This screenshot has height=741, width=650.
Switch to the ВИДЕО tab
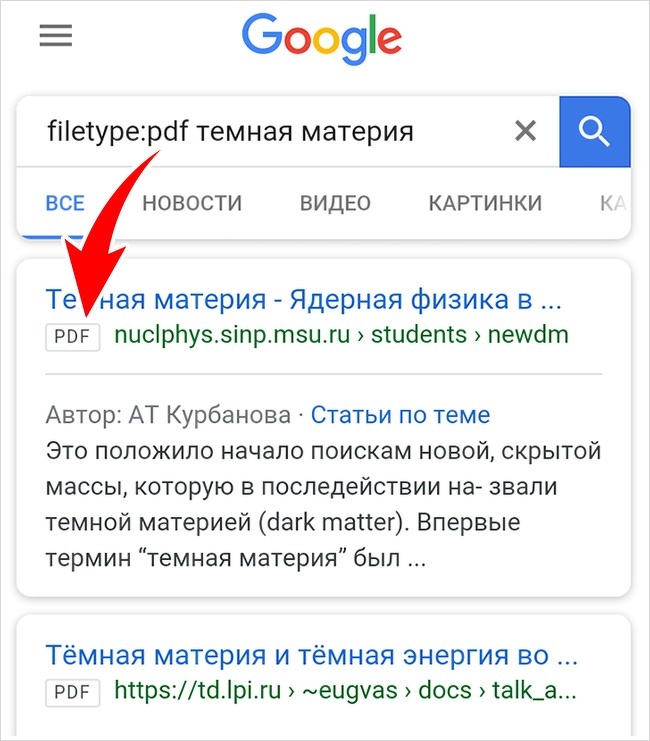335,203
